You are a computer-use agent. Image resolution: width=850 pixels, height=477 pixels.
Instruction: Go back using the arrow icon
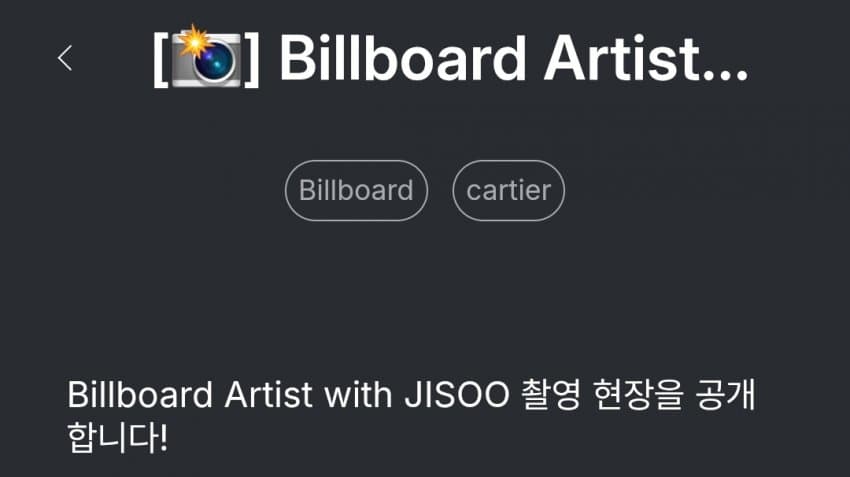(x=65, y=58)
